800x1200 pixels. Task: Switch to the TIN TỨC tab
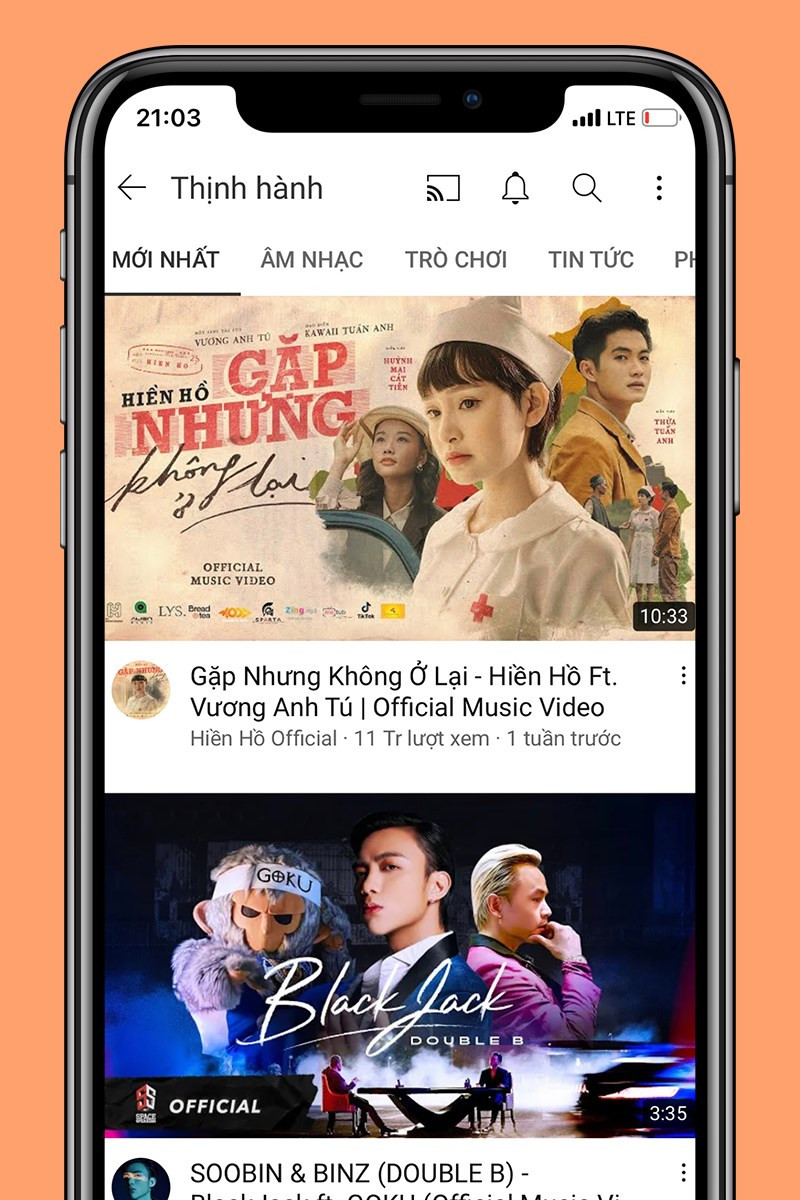pos(591,260)
